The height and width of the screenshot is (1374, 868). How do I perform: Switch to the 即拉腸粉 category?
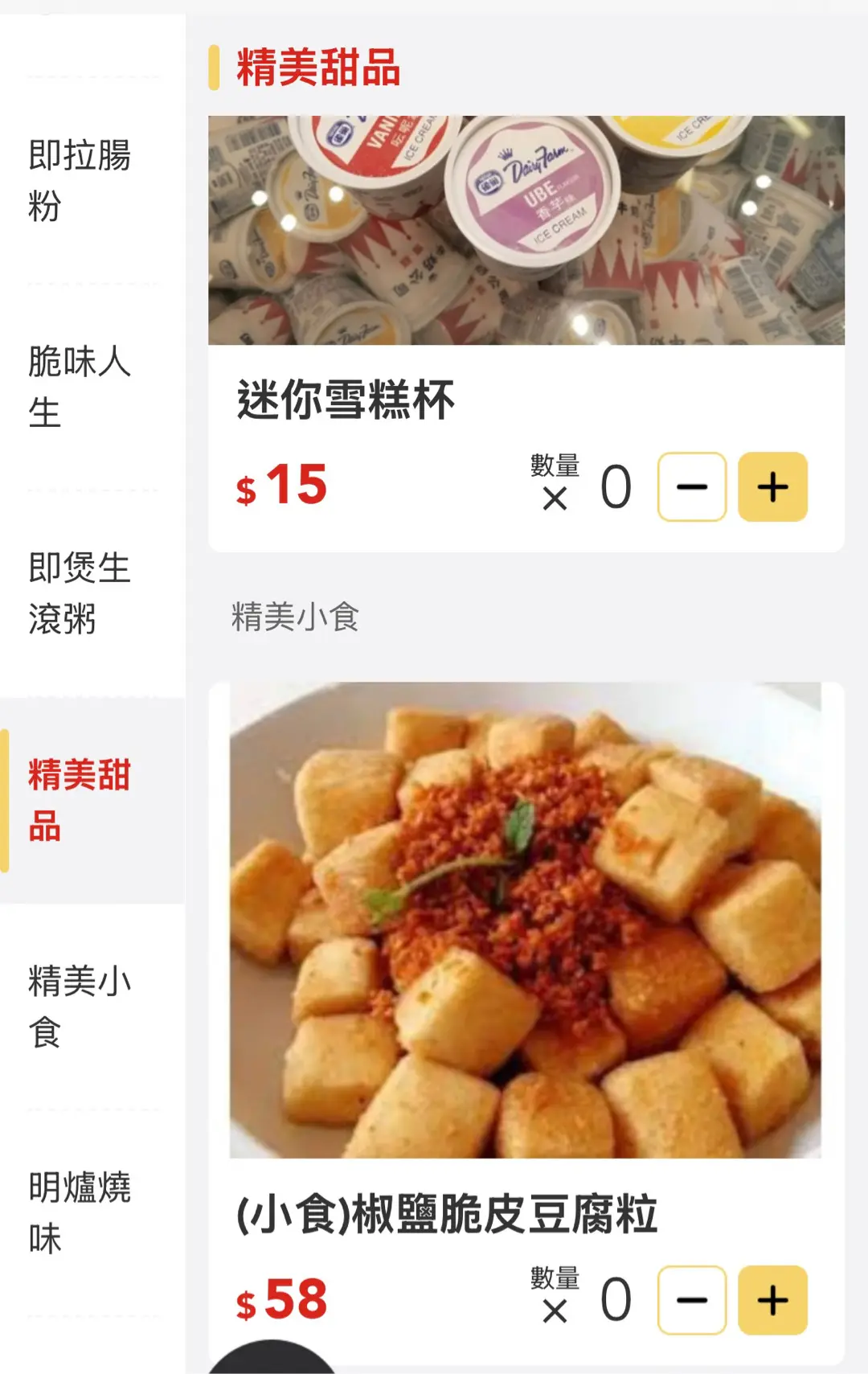pyautogui.click(x=80, y=180)
